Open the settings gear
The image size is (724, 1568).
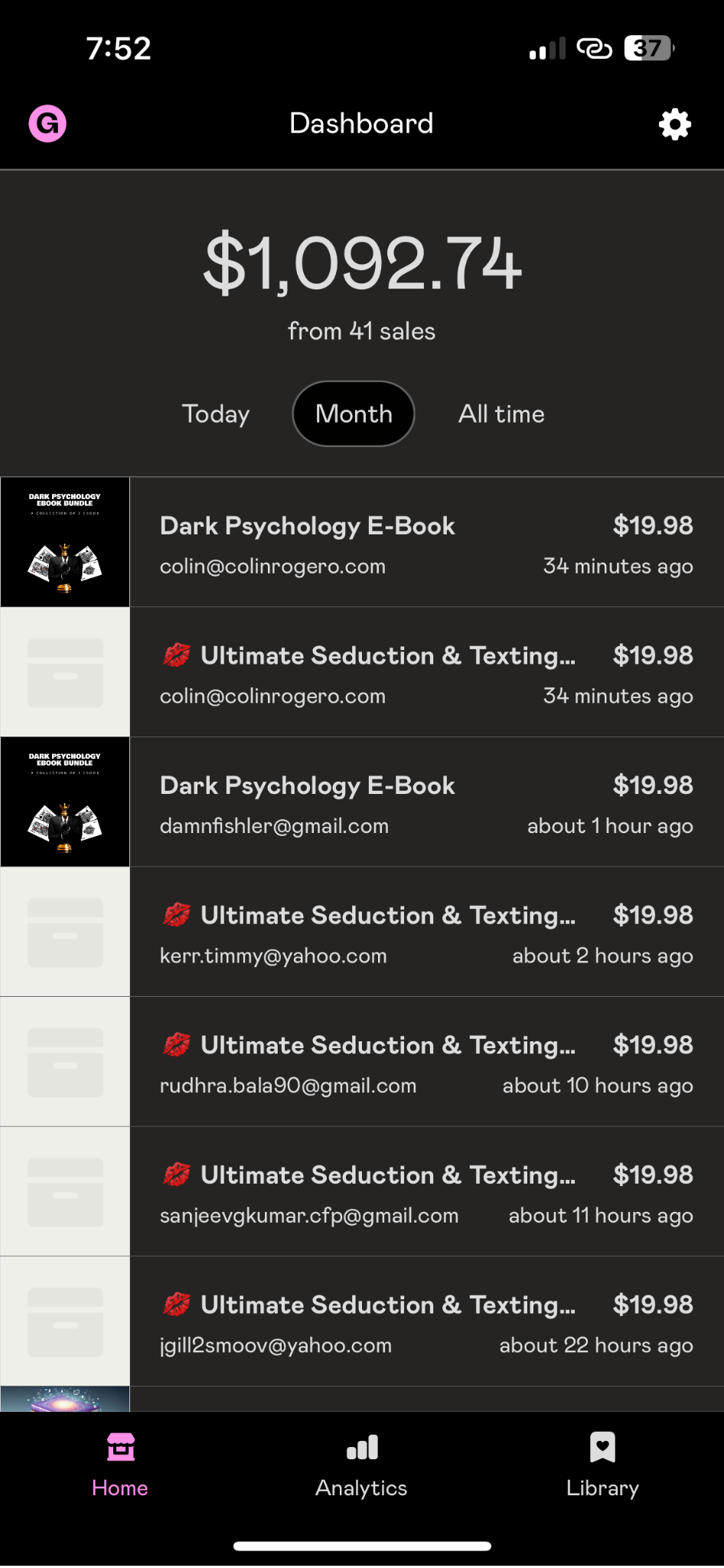click(x=674, y=124)
